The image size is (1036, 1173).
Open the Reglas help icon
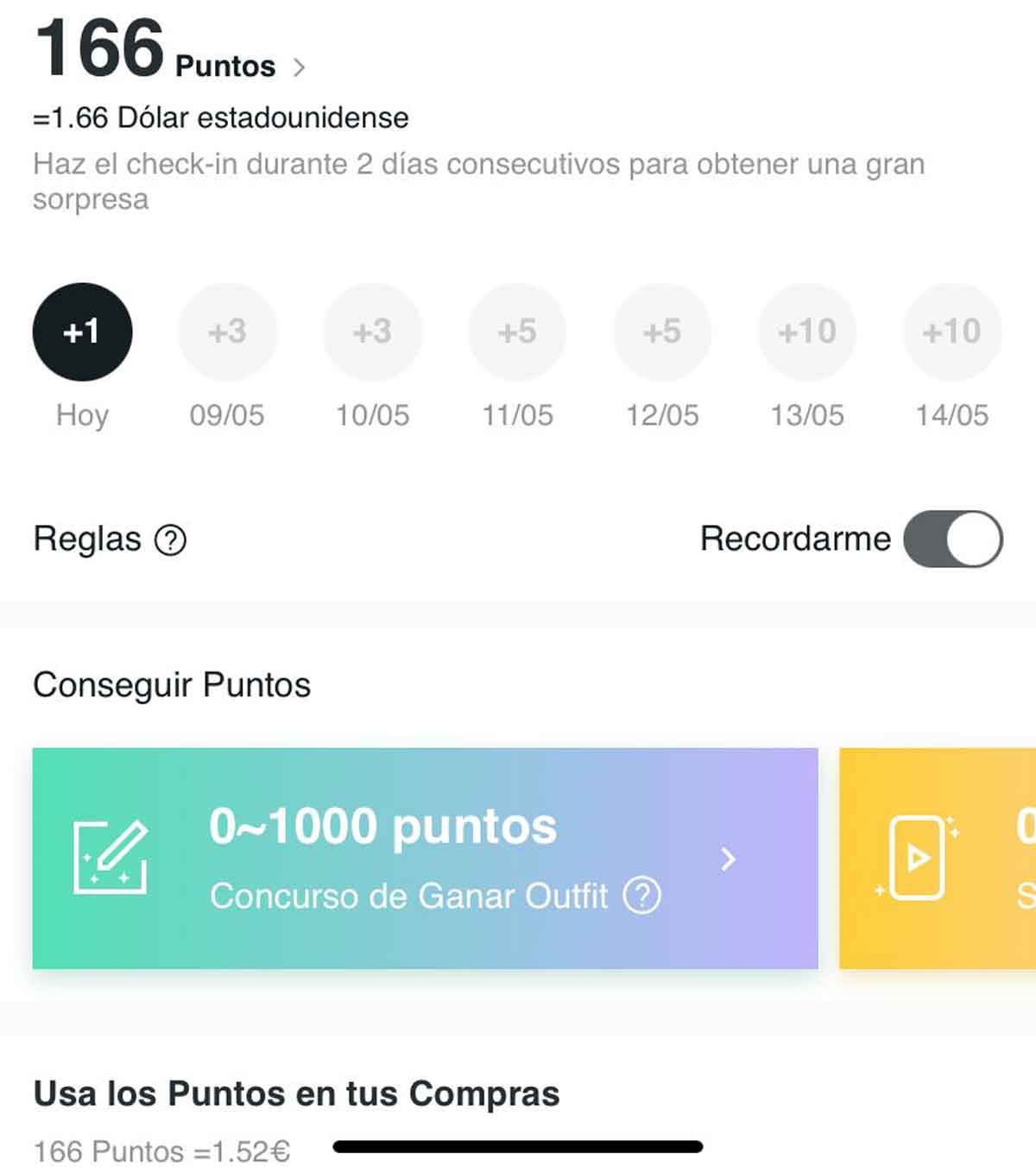point(170,540)
